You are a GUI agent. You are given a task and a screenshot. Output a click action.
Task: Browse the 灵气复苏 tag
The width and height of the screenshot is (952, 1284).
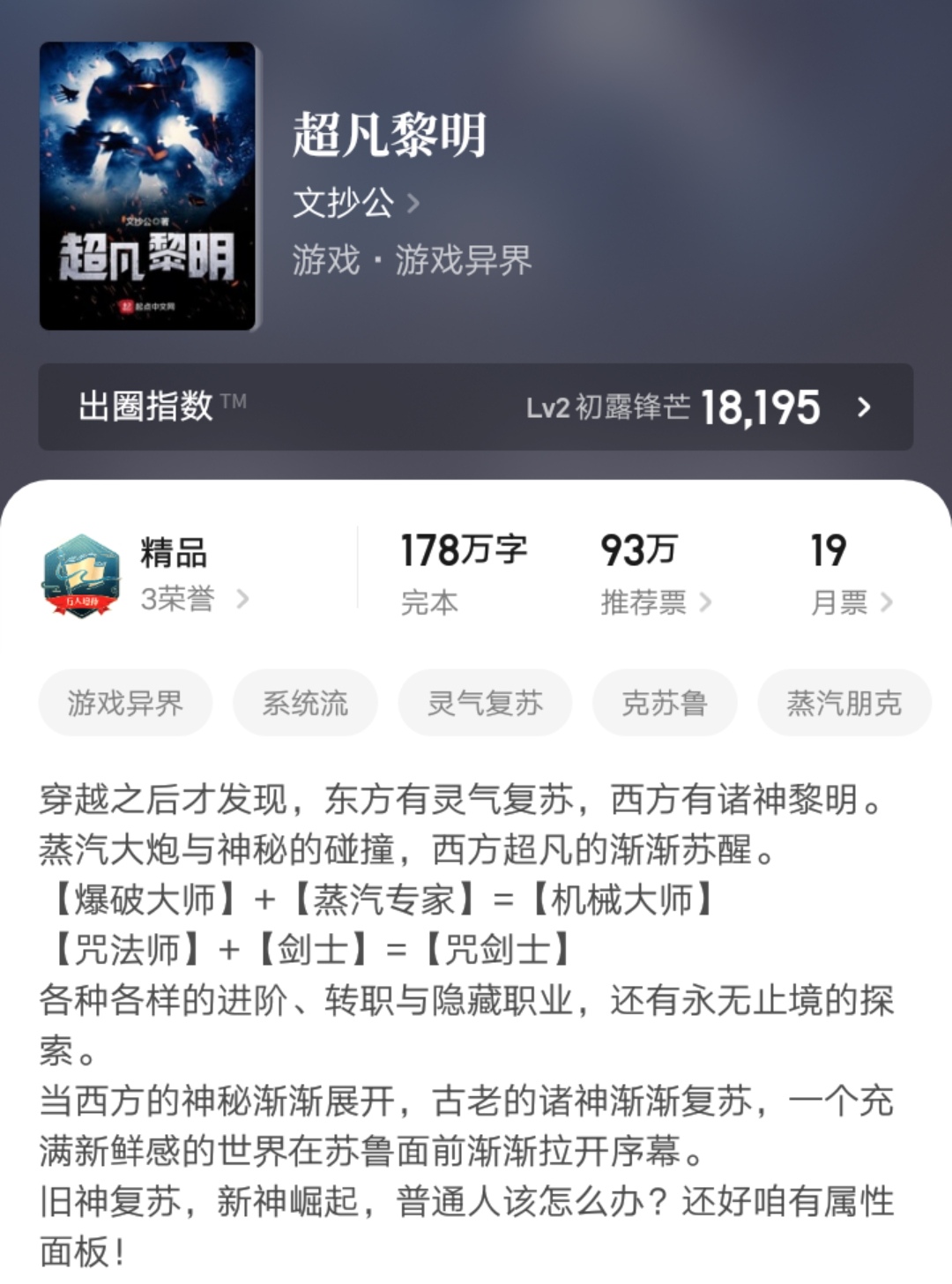coord(485,703)
